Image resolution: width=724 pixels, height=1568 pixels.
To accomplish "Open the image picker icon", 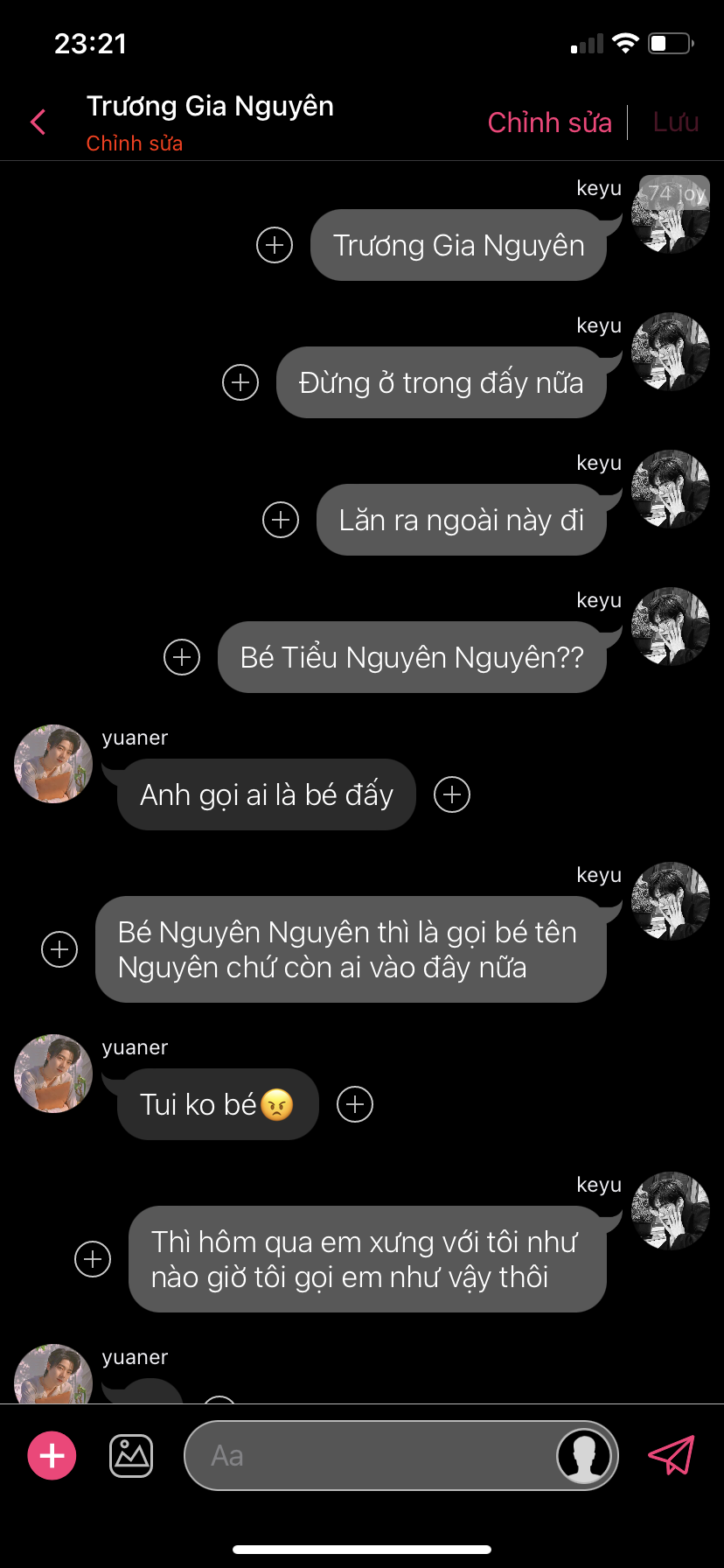I will coord(131,1456).
